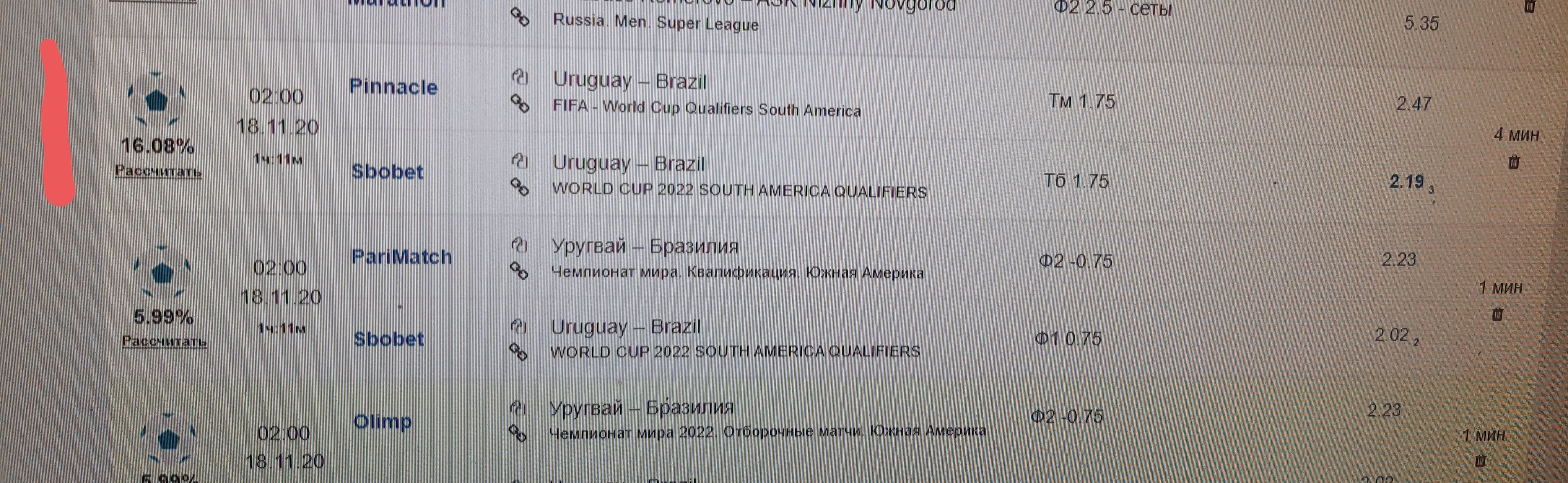Open the Рассчитать calculator for the 16.08% surebet
This screenshot has height=483, width=1568.
(158, 171)
